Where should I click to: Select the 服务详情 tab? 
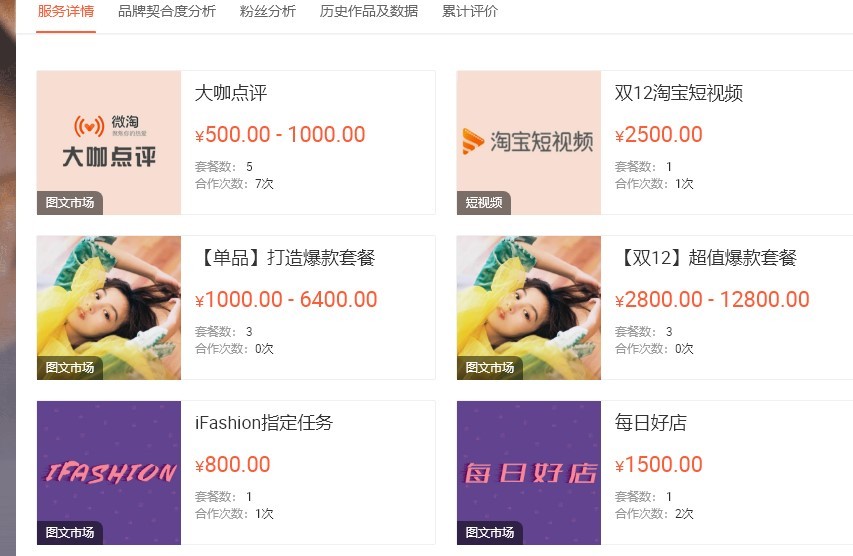(66, 12)
